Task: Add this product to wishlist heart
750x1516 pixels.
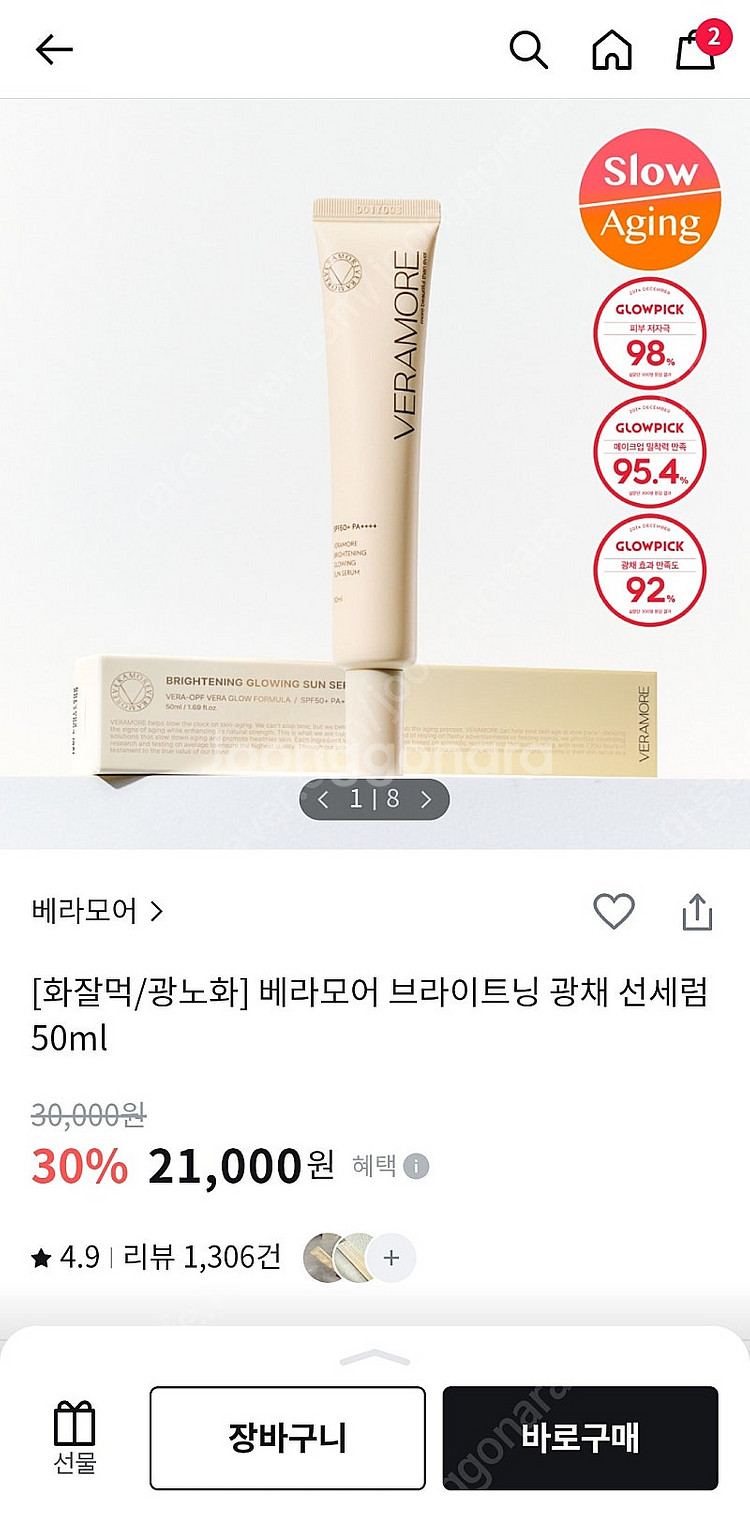Action: coord(614,911)
